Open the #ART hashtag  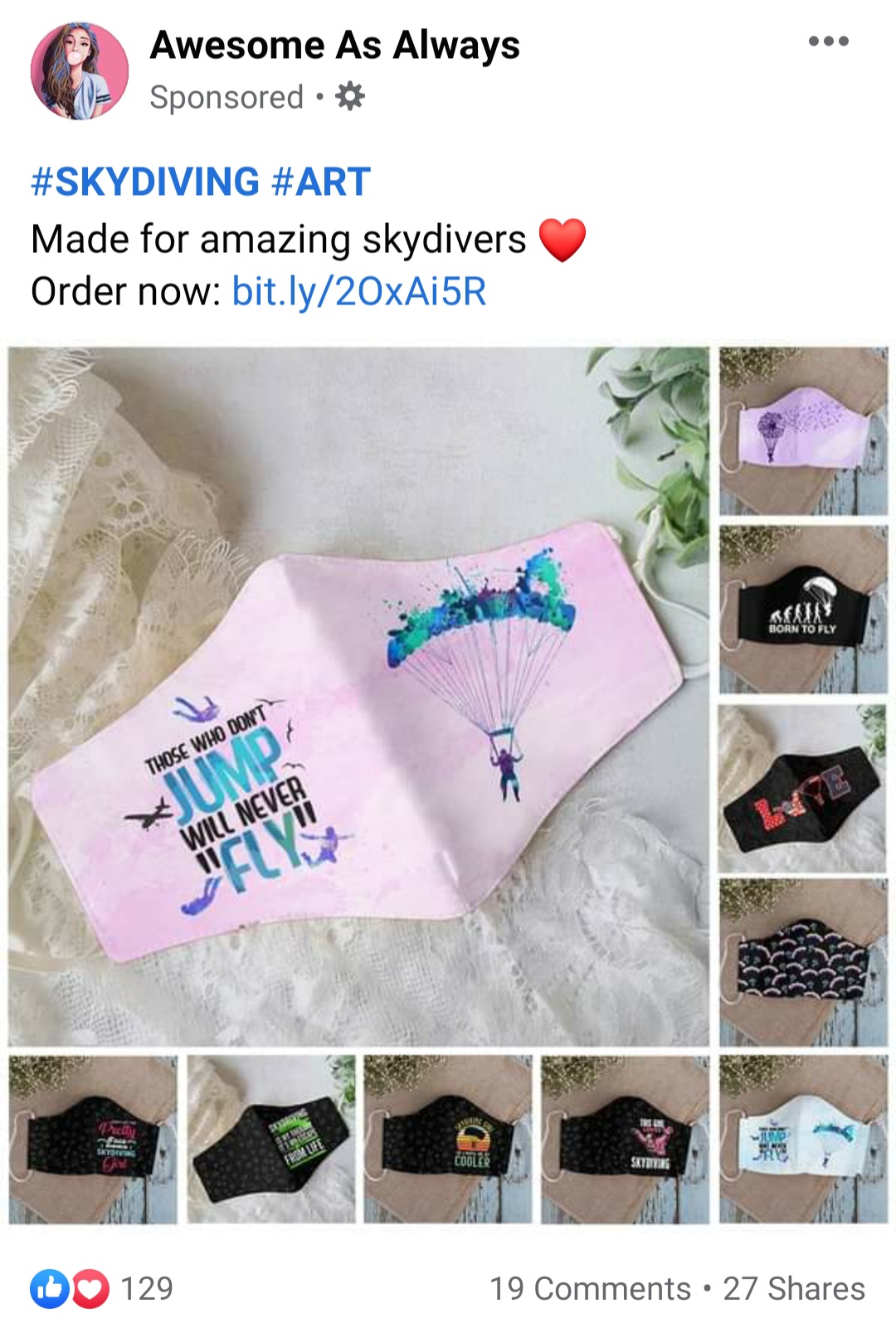click(321, 182)
